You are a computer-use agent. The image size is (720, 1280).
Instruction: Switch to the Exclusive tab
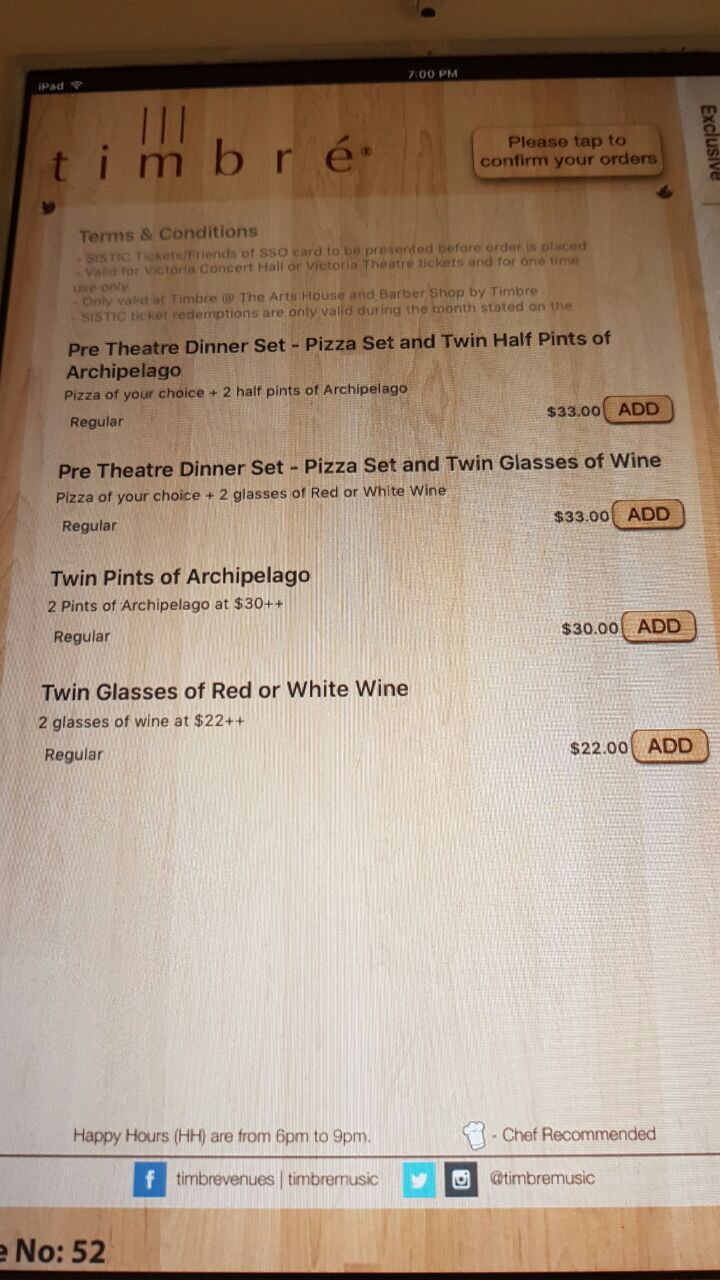[x=707, y=142]
